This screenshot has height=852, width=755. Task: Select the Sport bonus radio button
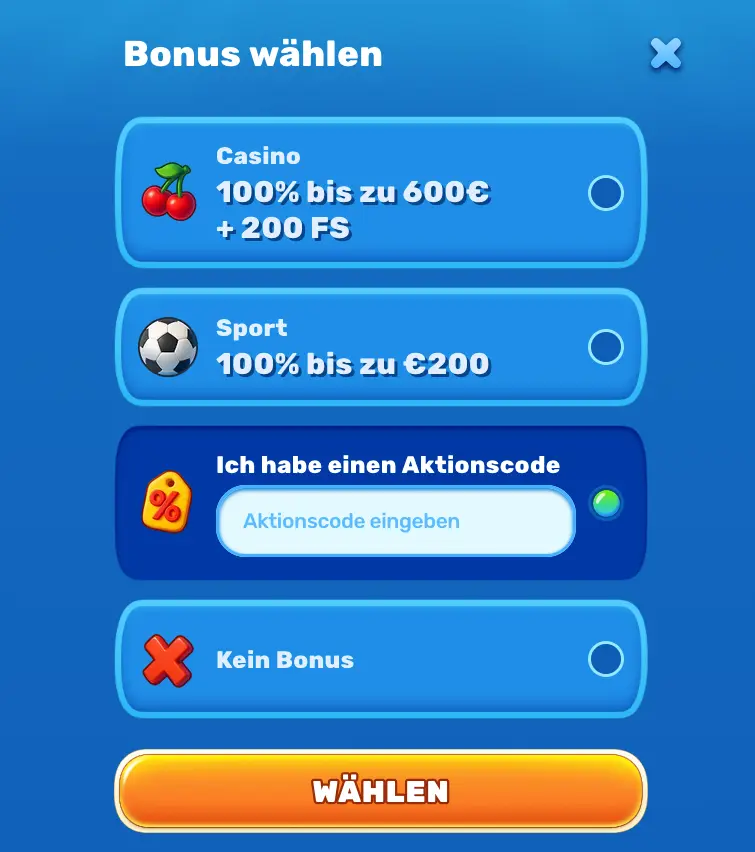606,347
